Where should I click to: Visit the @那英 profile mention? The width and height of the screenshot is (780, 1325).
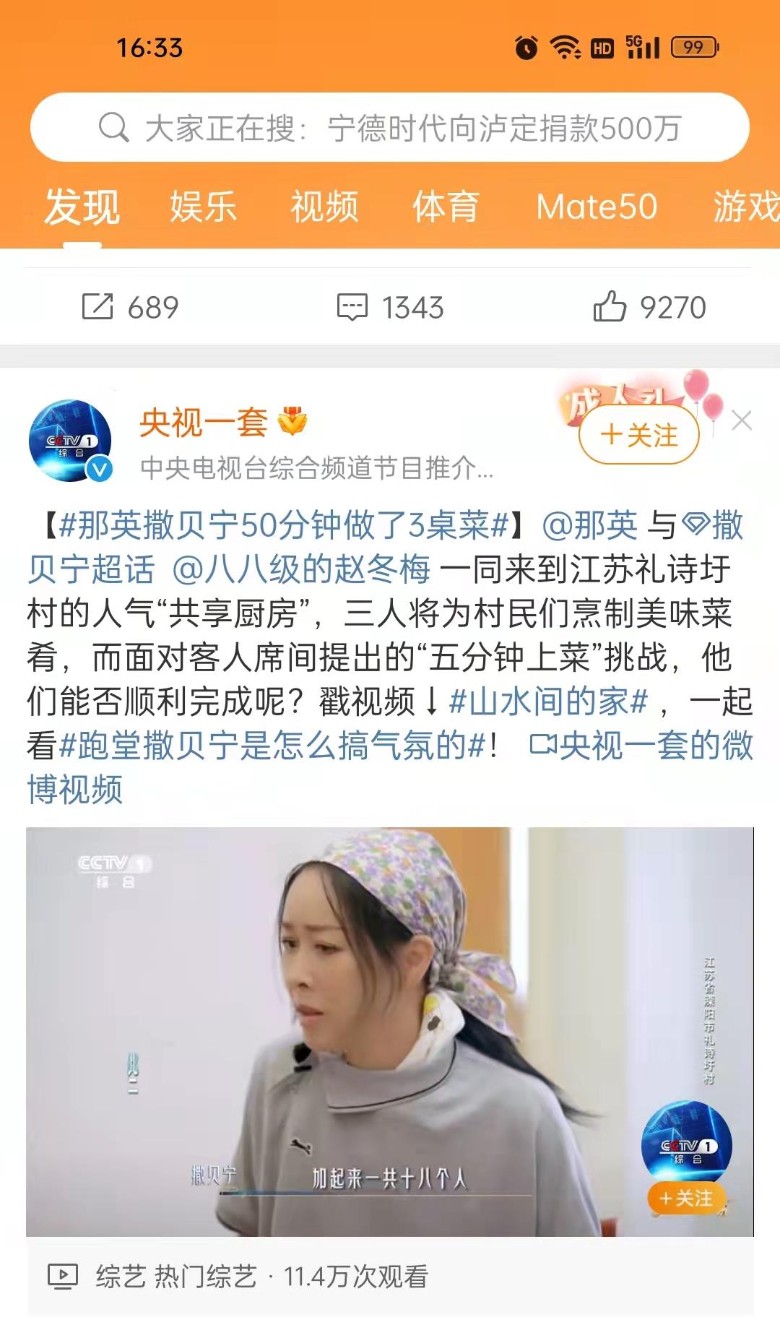tap(589, 525)
